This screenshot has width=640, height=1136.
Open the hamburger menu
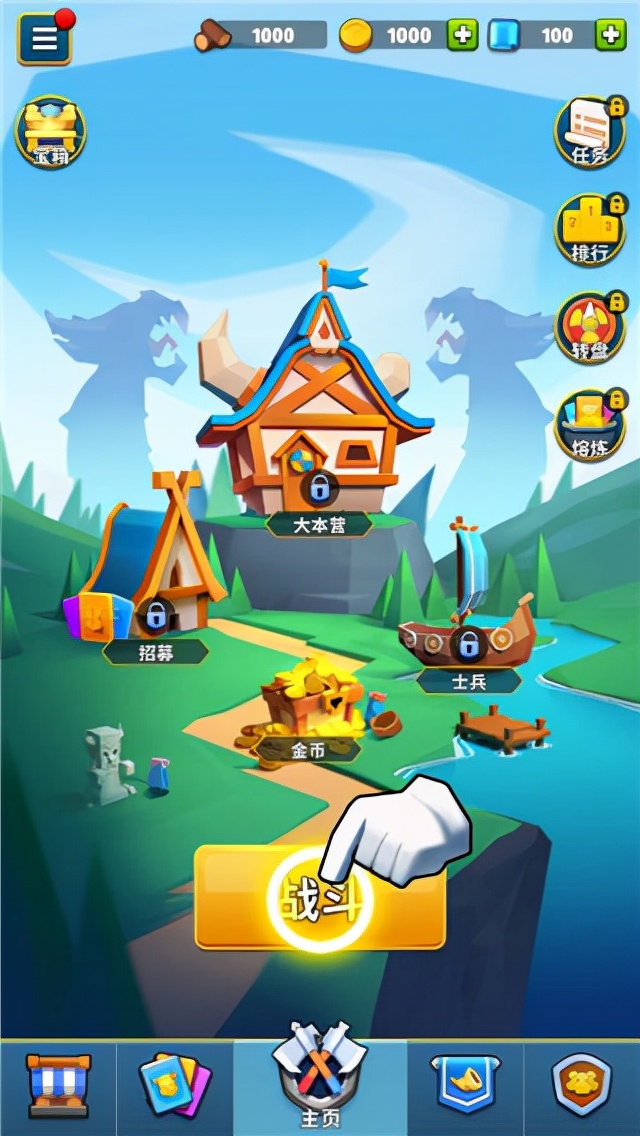[x=44, y=38]
